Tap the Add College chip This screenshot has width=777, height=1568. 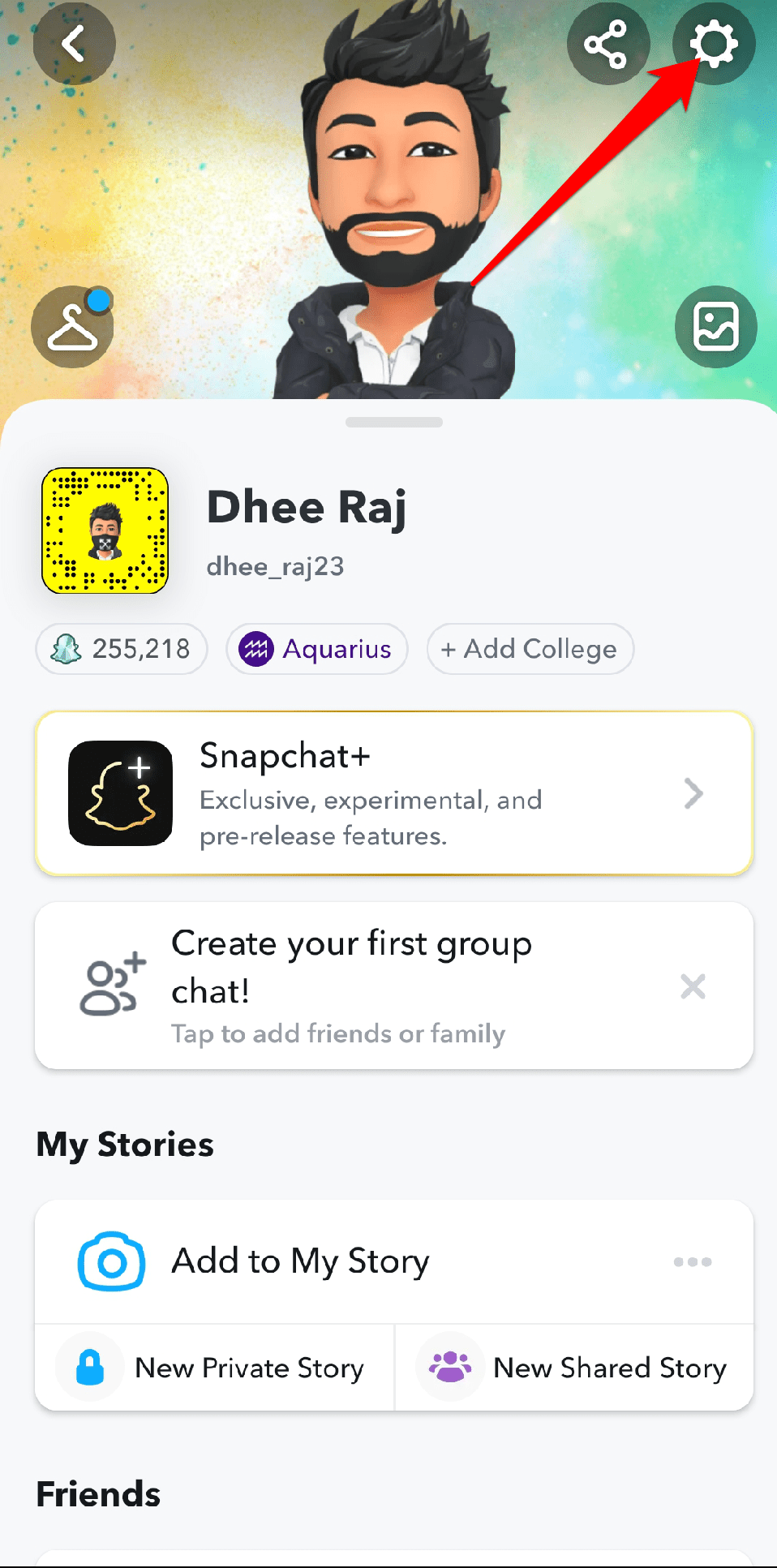click(x=530, y=649)
